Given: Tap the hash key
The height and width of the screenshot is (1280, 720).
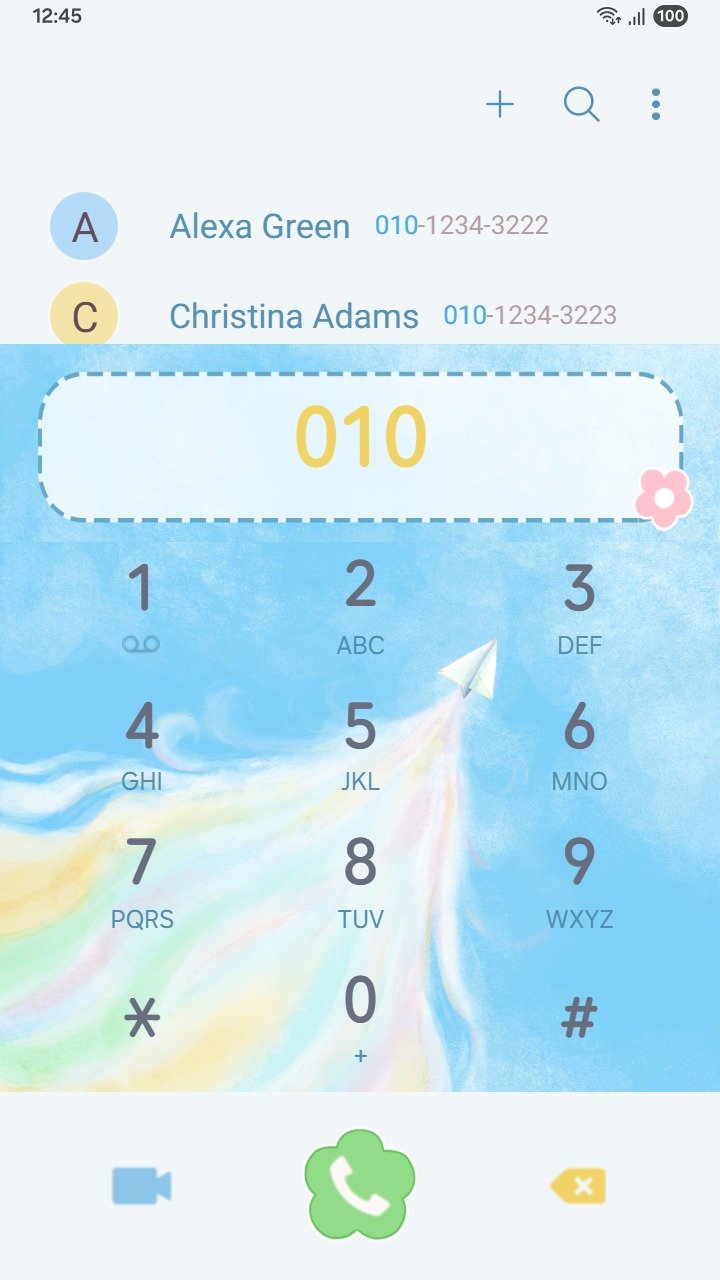Looking at the screenshot, I should 579,1019.
